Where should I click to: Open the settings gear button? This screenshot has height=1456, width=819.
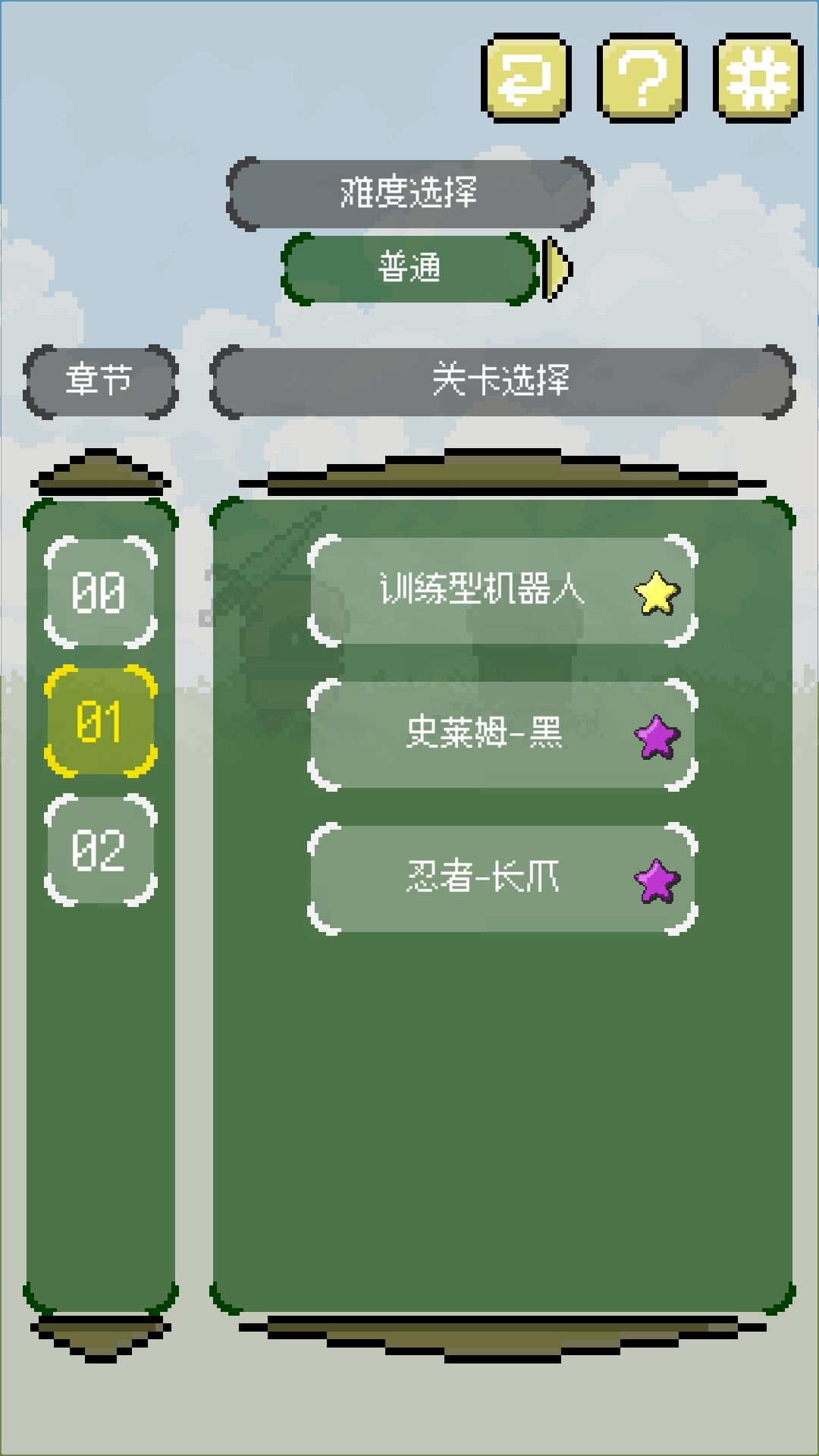pyautogui.click(x=758, y=78)
